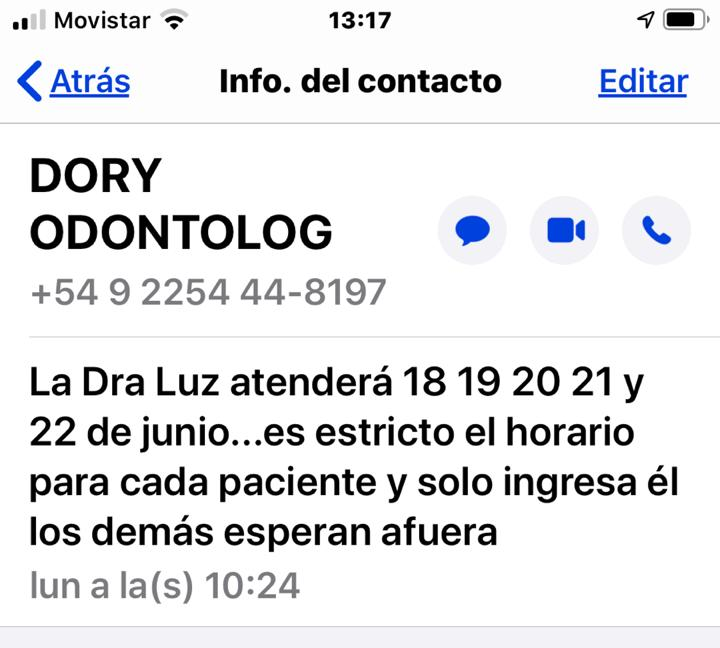Image resolution: width=720 pixels, height=648 pixels.
Task: Send a message to DORY ODONTOLOG
Action: pyautogui.click(x=472, y=231)
